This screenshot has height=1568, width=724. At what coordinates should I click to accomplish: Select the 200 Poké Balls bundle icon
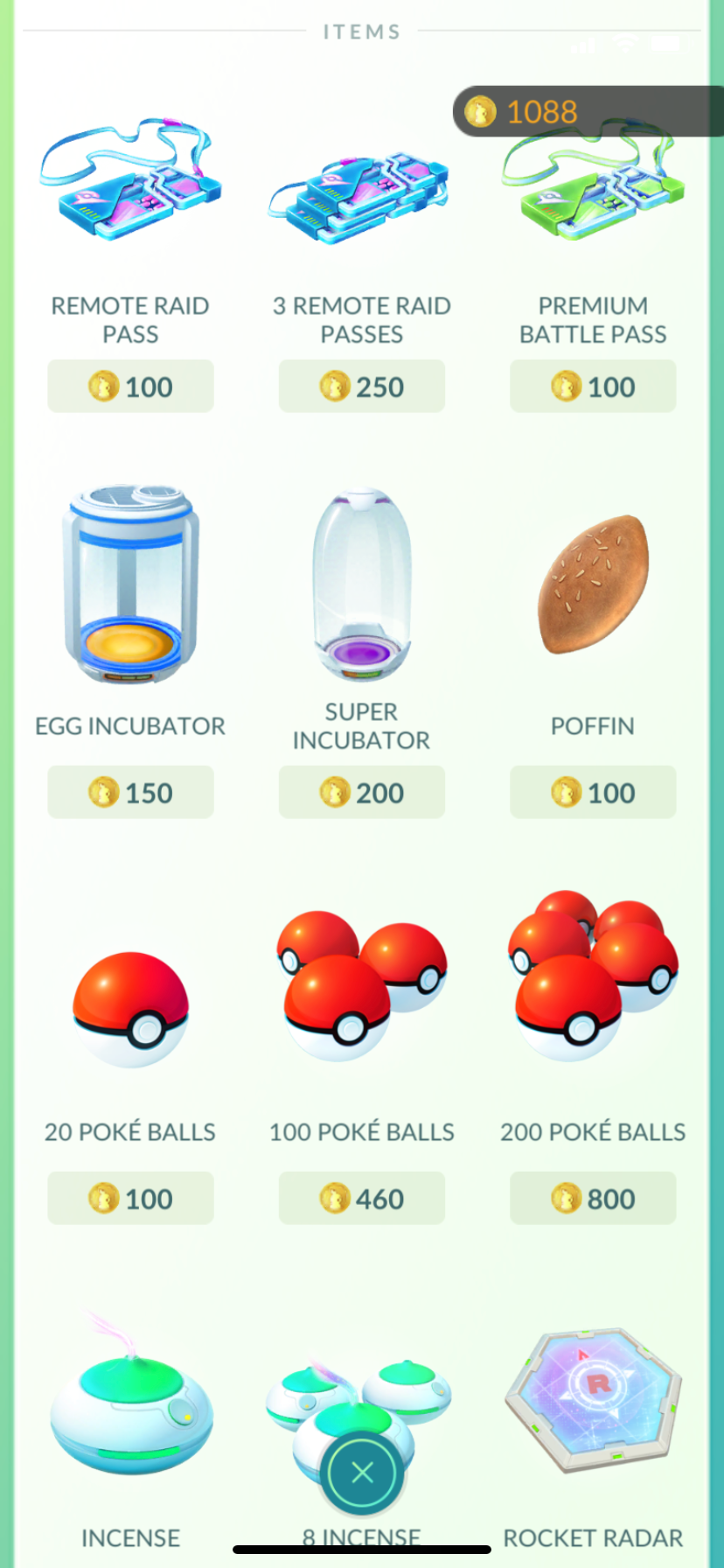click(x=592, y=980)
